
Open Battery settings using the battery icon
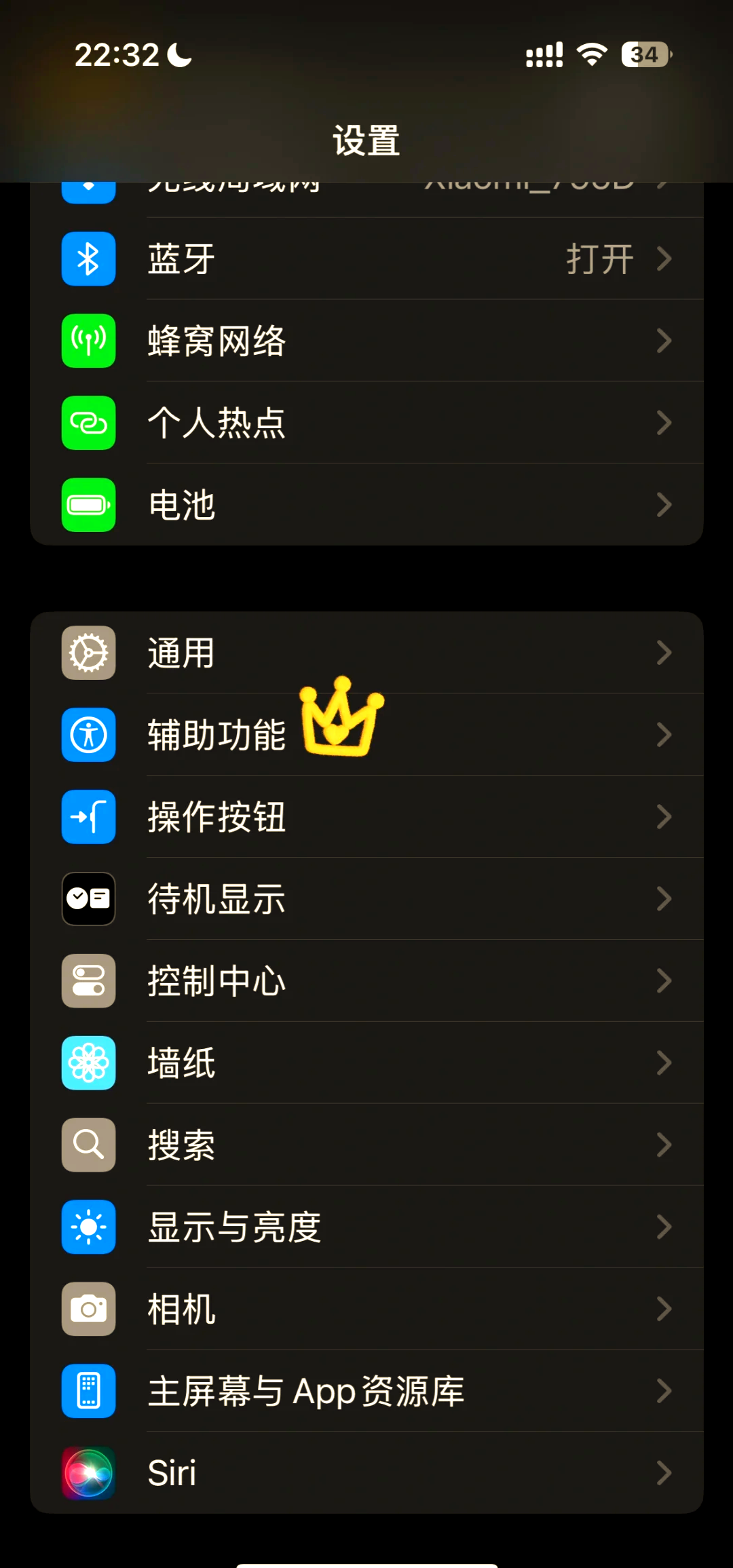(x=88, y=505)
